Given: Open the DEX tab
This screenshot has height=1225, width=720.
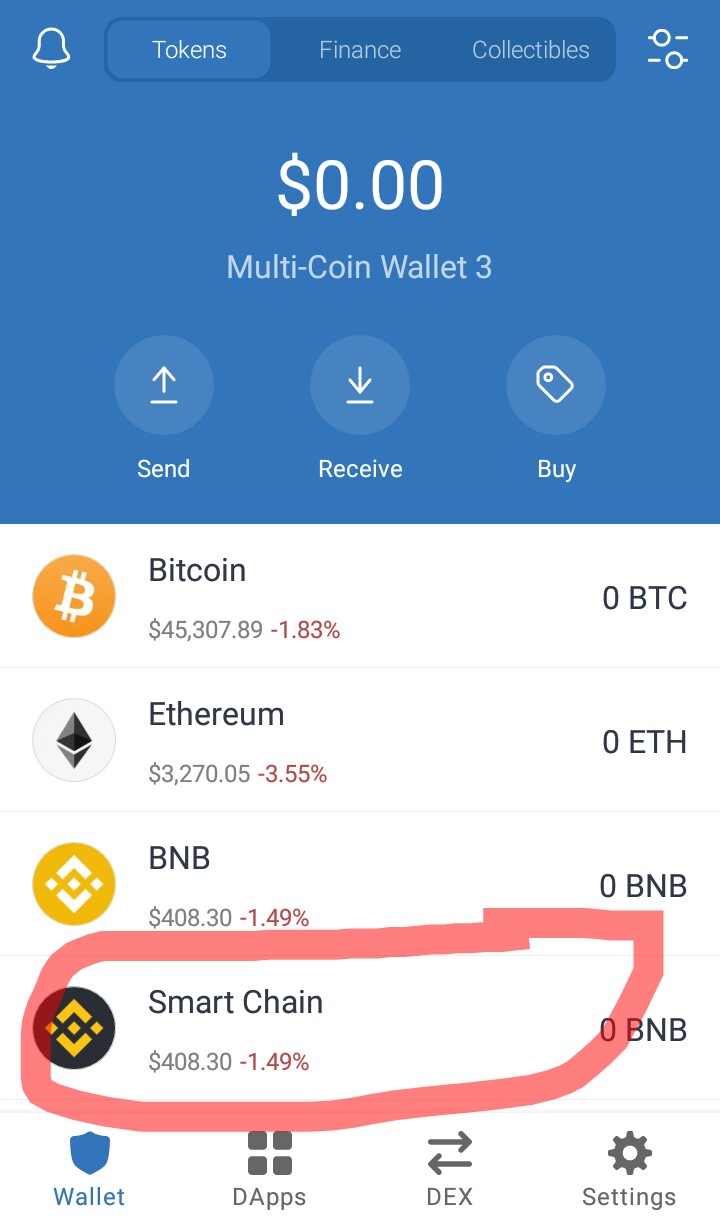Looking at the screenshot, I should pyautogui.click(x=449, y=1168).
